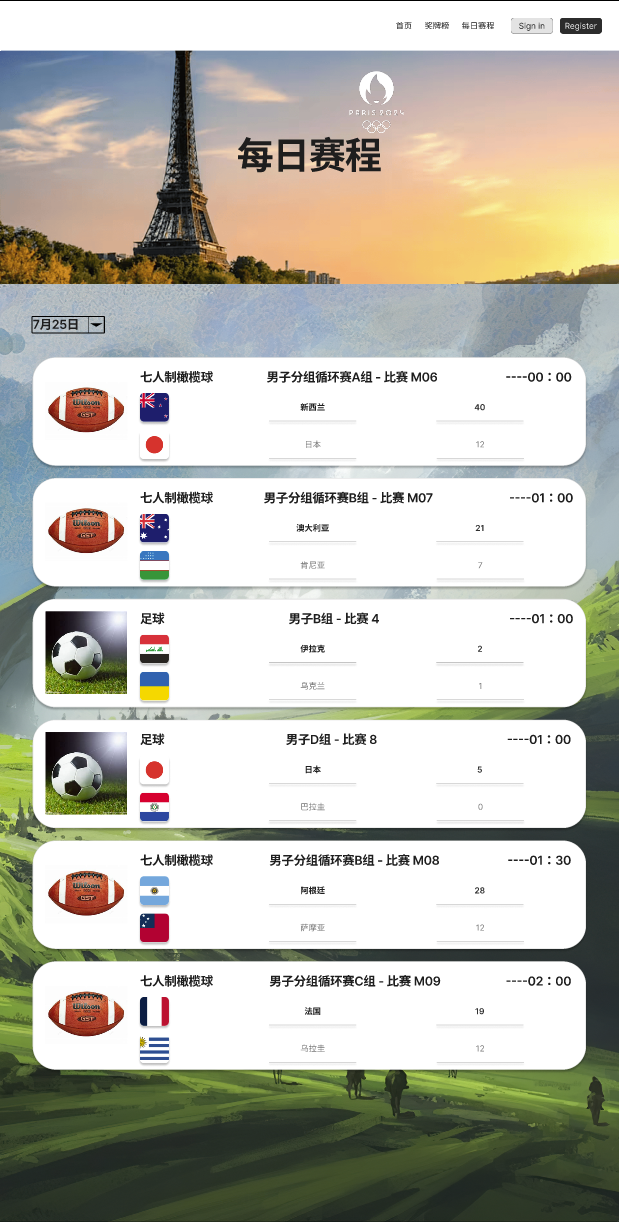
Task: Open the rugby sevens match M08 card
Action: coord(309,895)
